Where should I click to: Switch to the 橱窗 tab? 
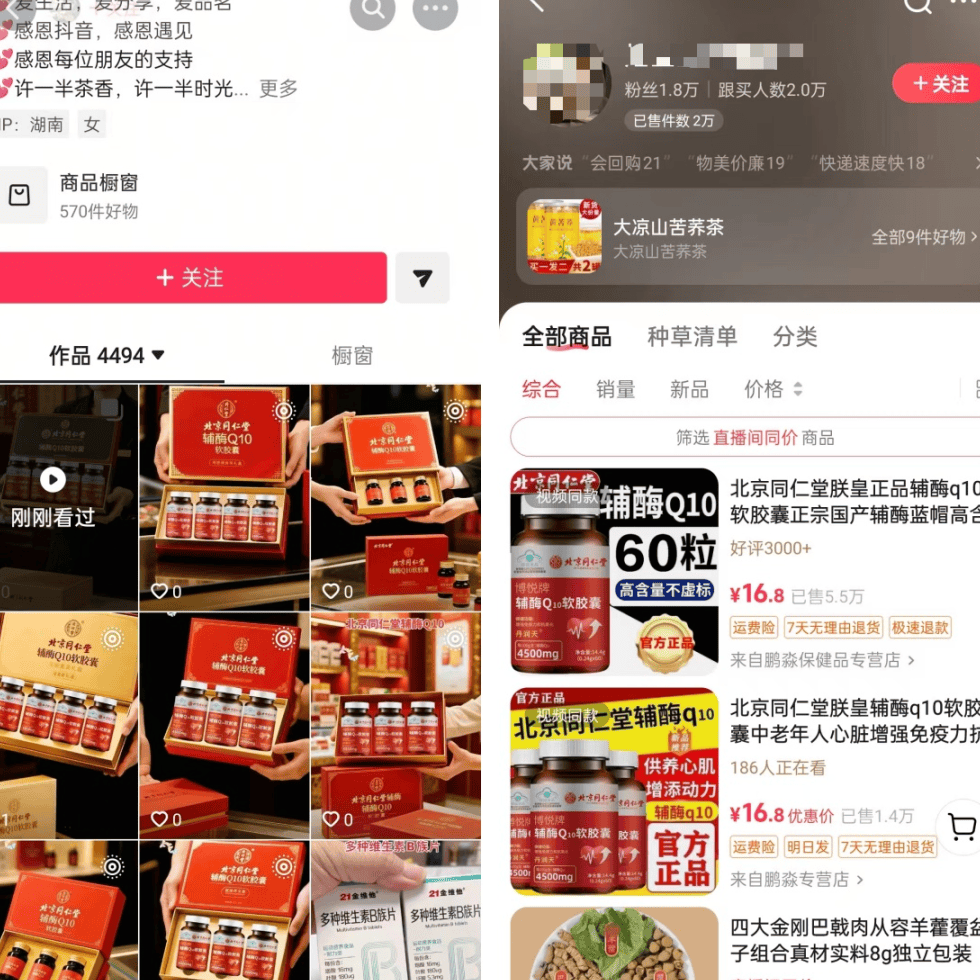point(352,355)
